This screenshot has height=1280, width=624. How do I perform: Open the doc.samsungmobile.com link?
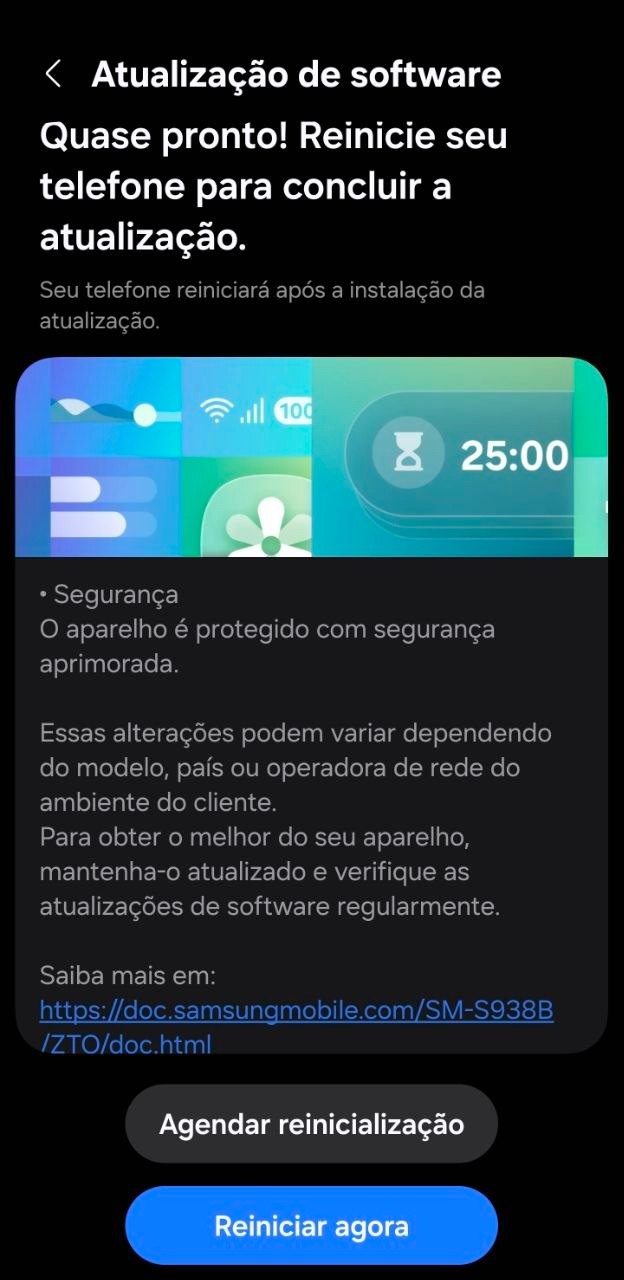pyautogui.click(x=296, y=1010)
